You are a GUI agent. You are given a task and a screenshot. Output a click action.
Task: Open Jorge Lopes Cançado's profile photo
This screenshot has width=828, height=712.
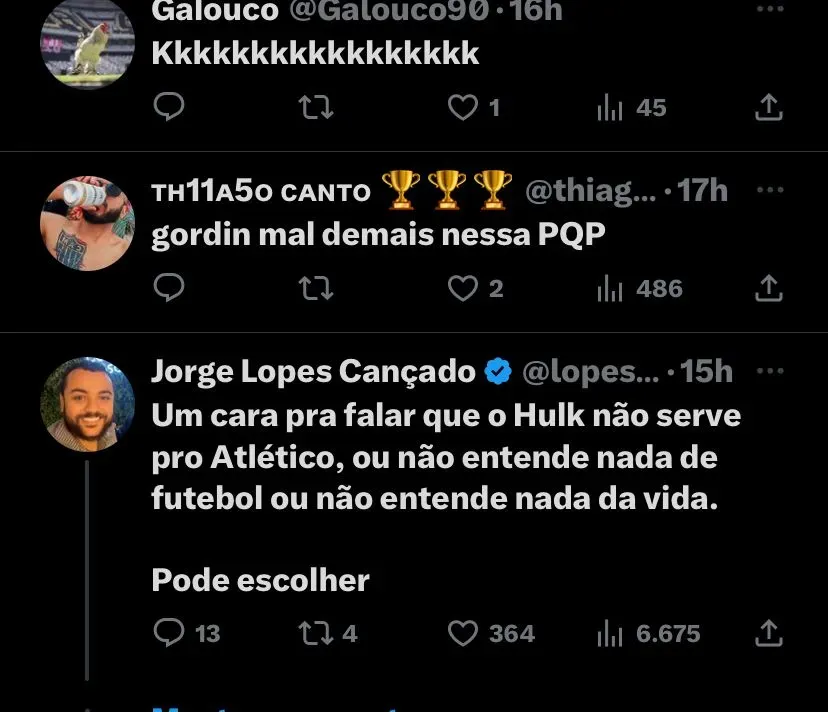tap(87, 404)
